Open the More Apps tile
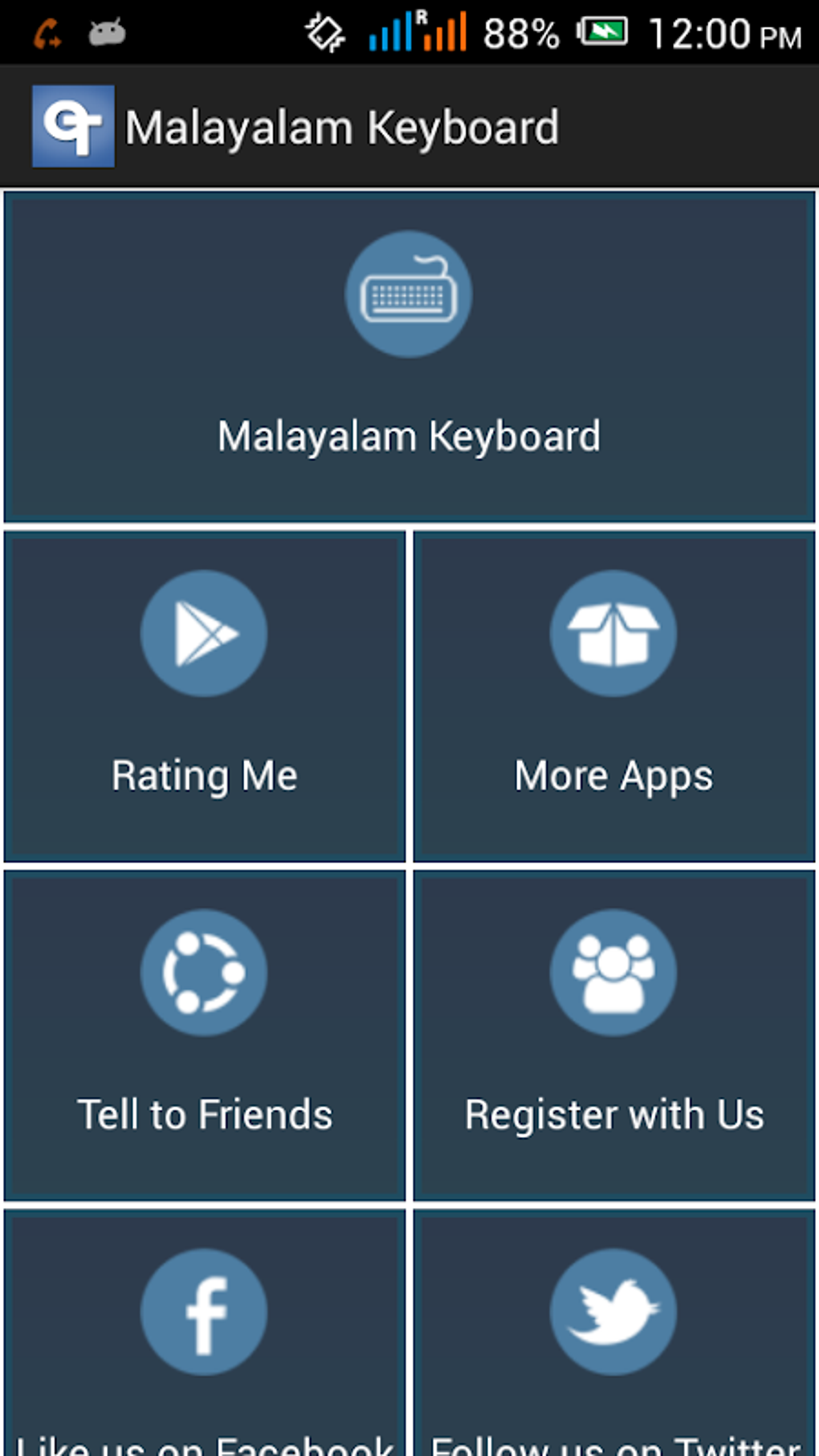This screenshot has height=1456, width=819. point(614,695)
